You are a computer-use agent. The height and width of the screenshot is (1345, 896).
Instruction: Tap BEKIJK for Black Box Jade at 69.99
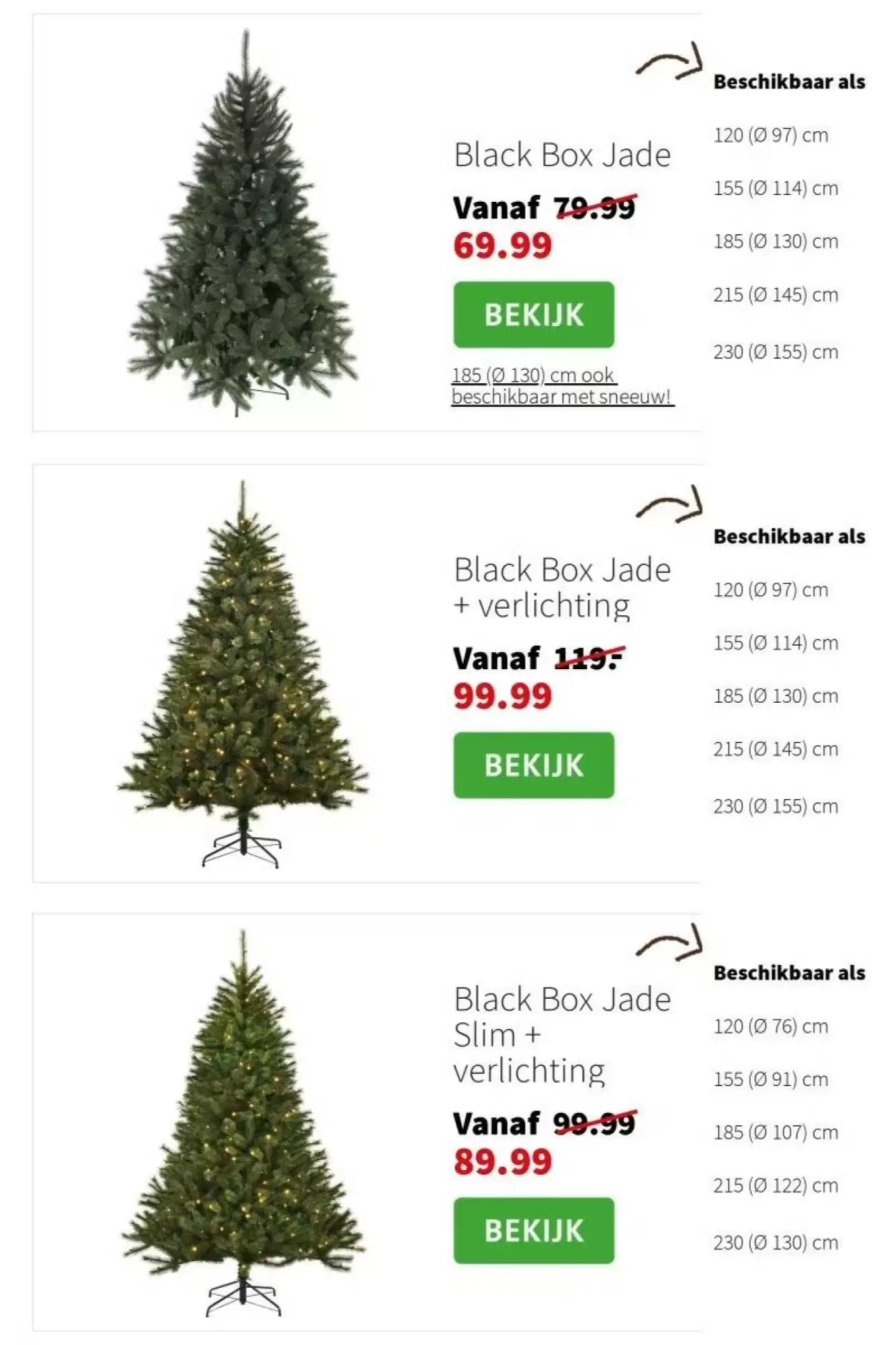click(534, 315)
